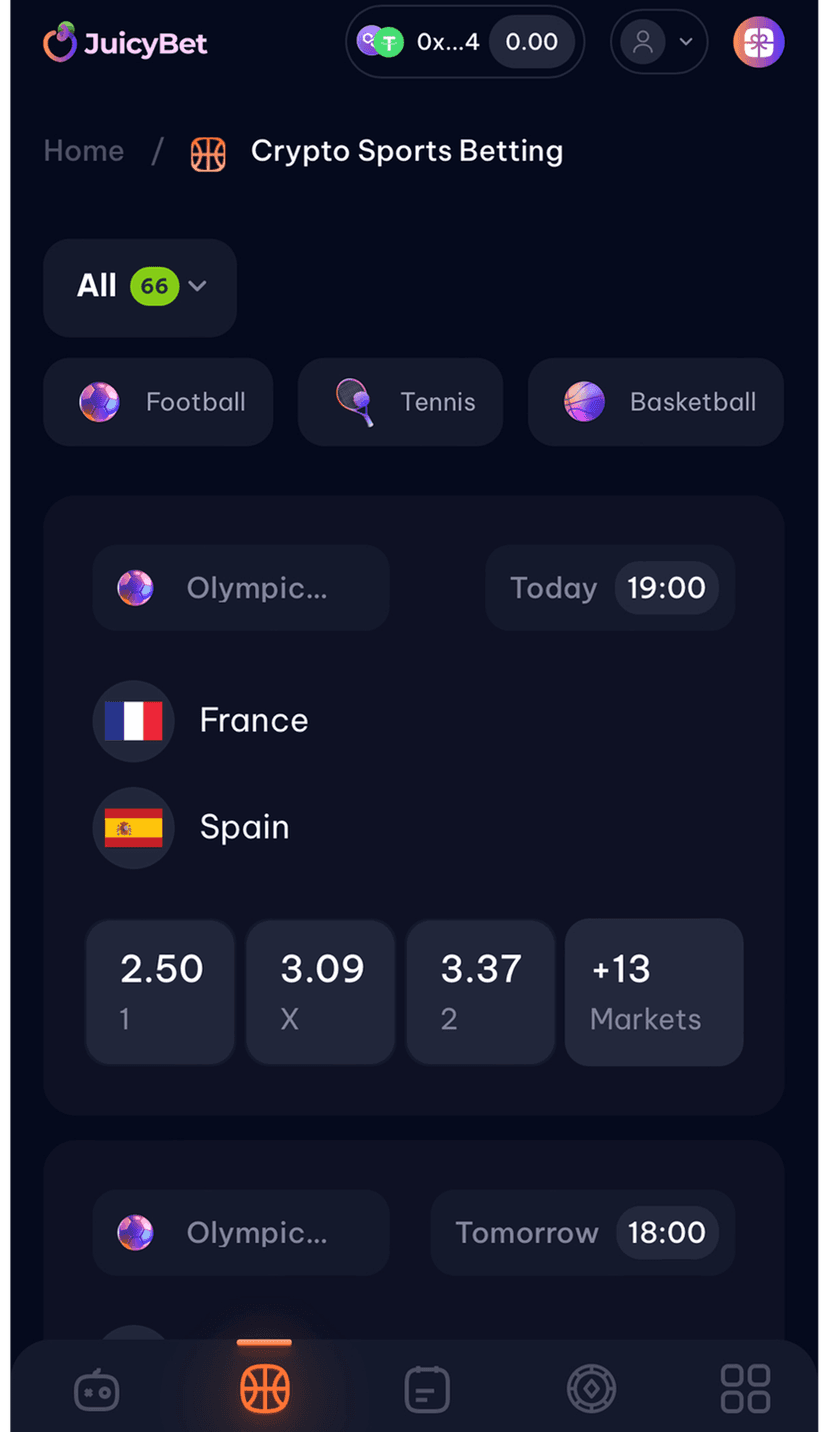Bet on France at 2.50 odds
The width and height of the screenshot is (828, 1432).
pyautogui.click(x=160, y=992)
